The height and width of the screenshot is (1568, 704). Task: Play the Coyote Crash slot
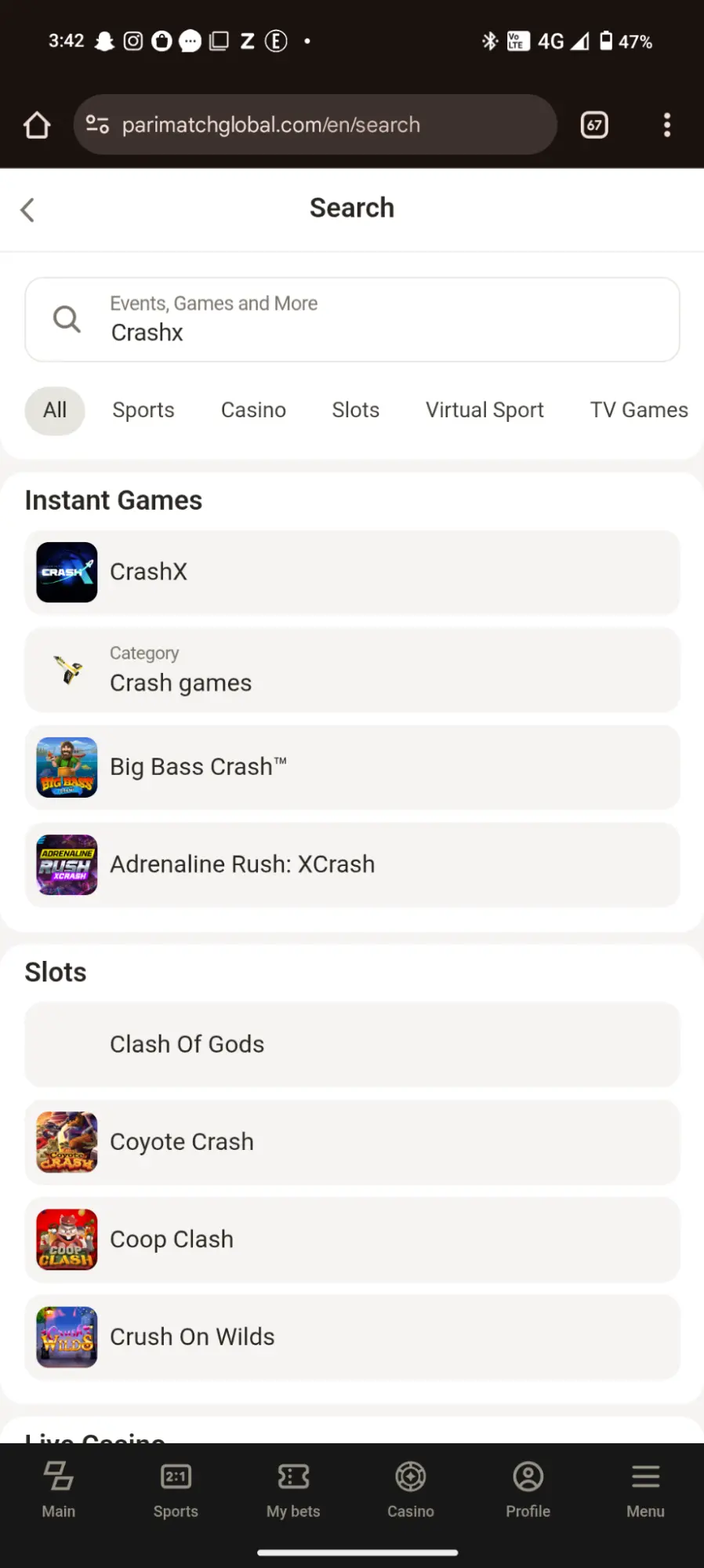[x=352, y=1142]
